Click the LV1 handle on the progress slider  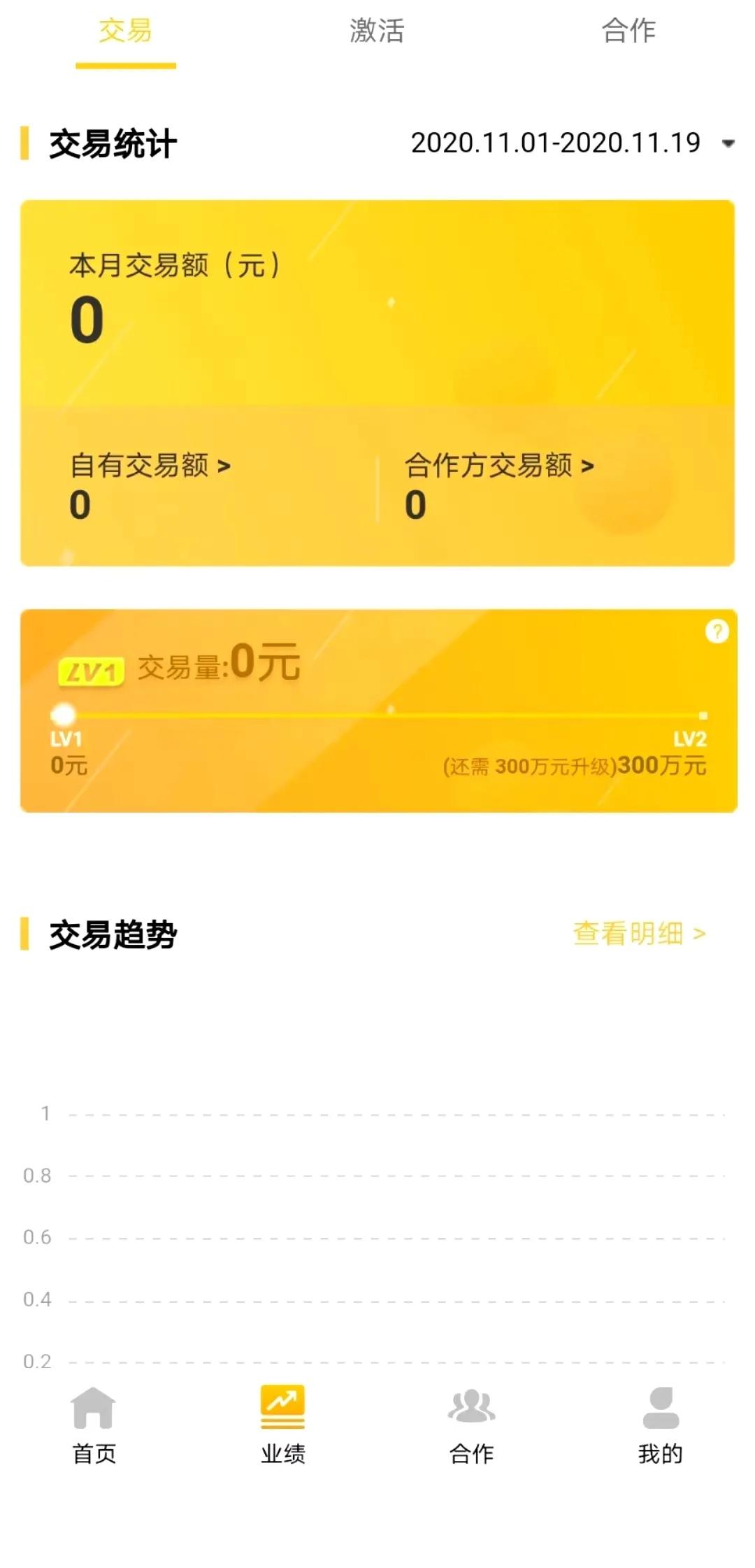click(x=64, y=714)
